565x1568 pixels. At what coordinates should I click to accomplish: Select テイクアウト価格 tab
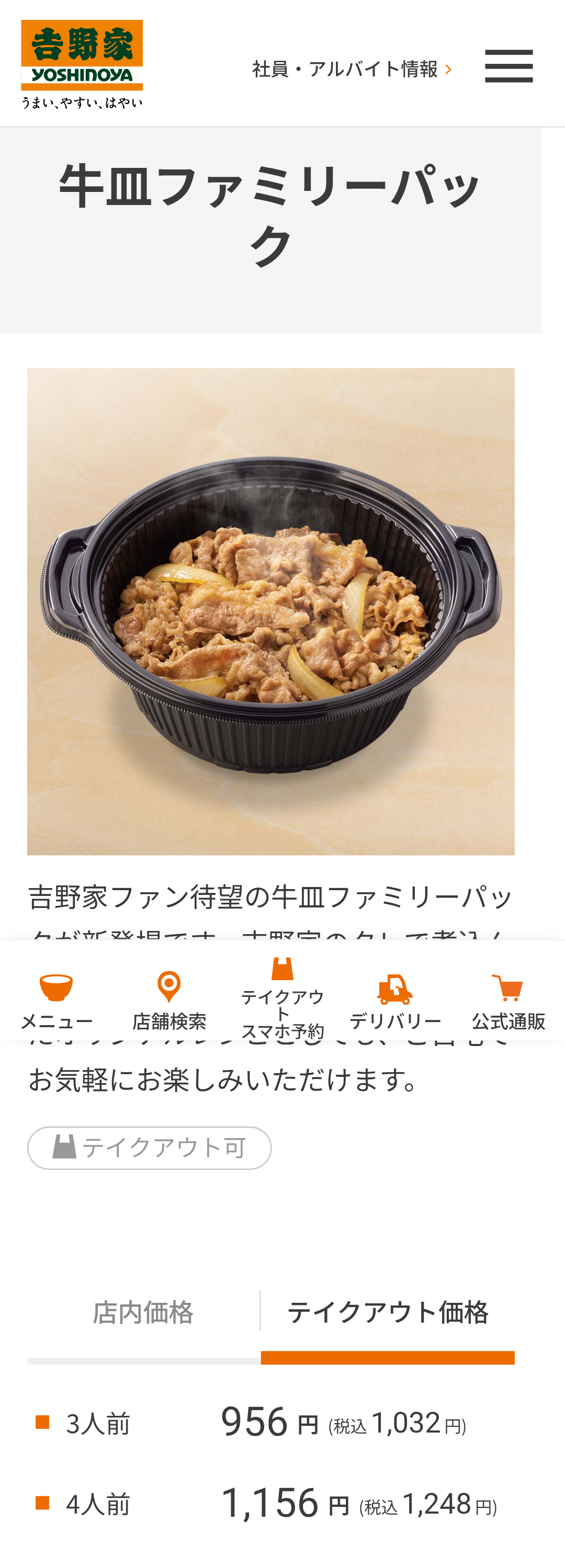(388, 1312)
